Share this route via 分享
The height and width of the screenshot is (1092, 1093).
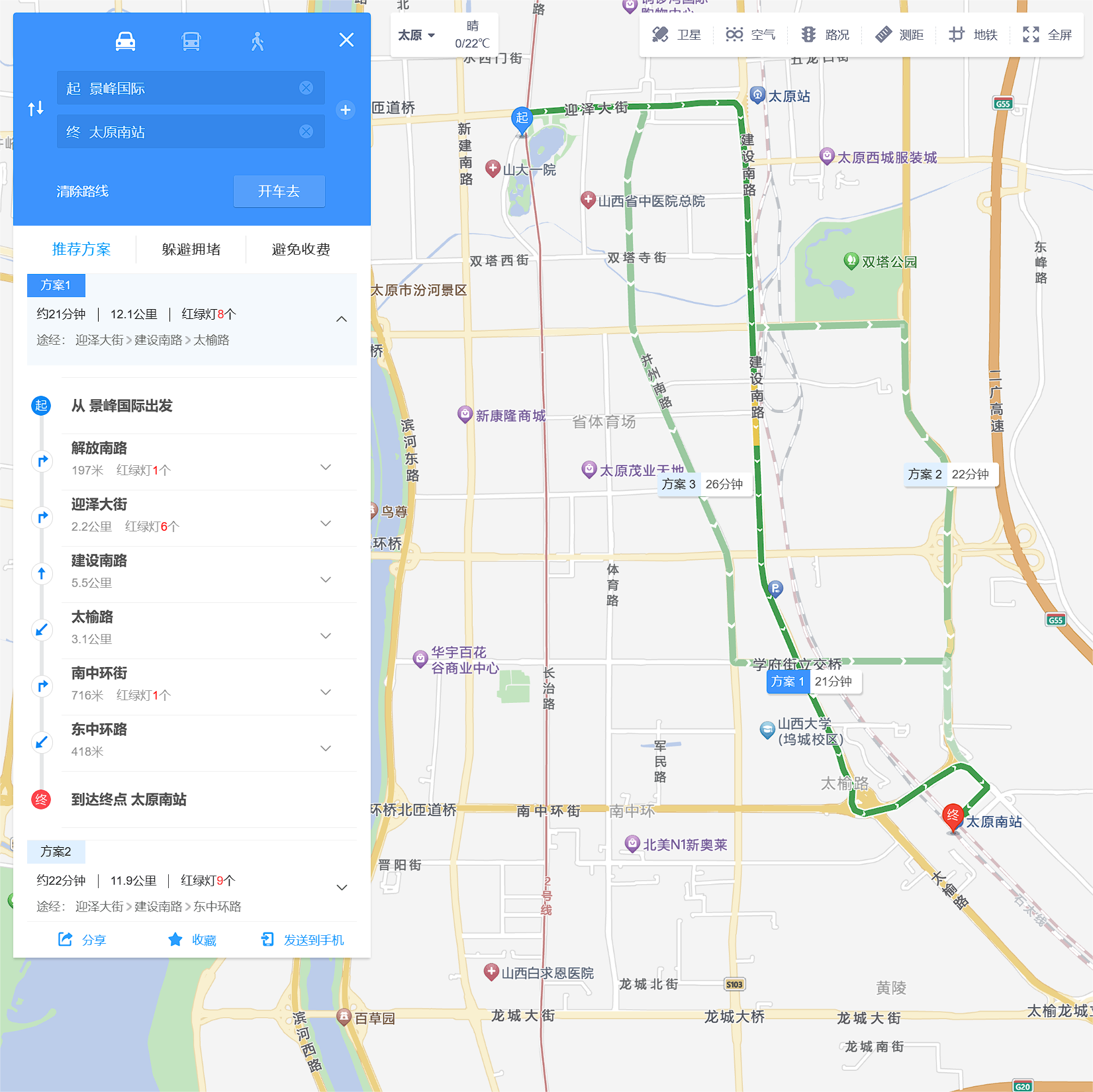click(82, 940)
